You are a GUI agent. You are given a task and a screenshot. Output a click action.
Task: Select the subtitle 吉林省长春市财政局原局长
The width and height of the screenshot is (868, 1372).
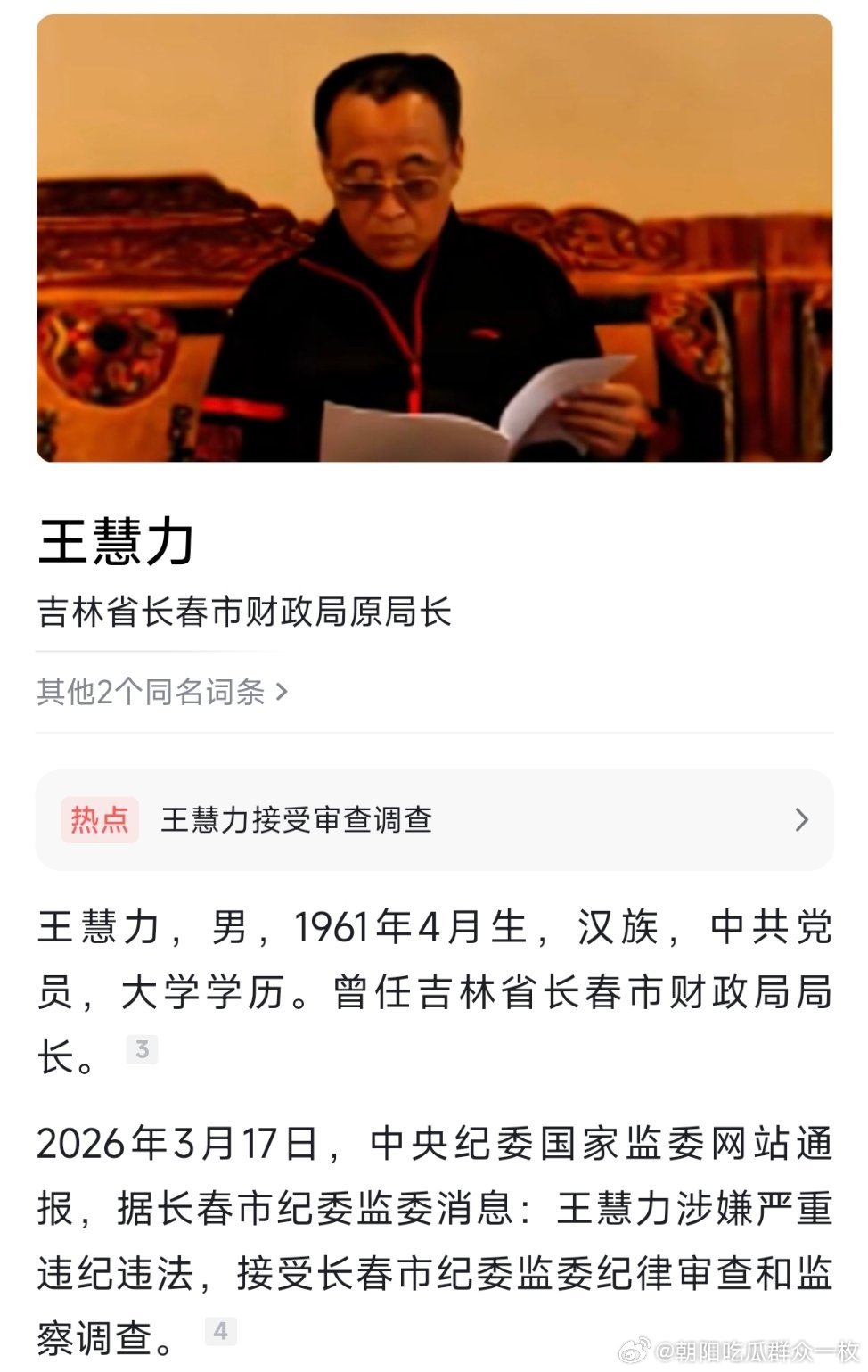pyautogui.click(x=245, y=614)
